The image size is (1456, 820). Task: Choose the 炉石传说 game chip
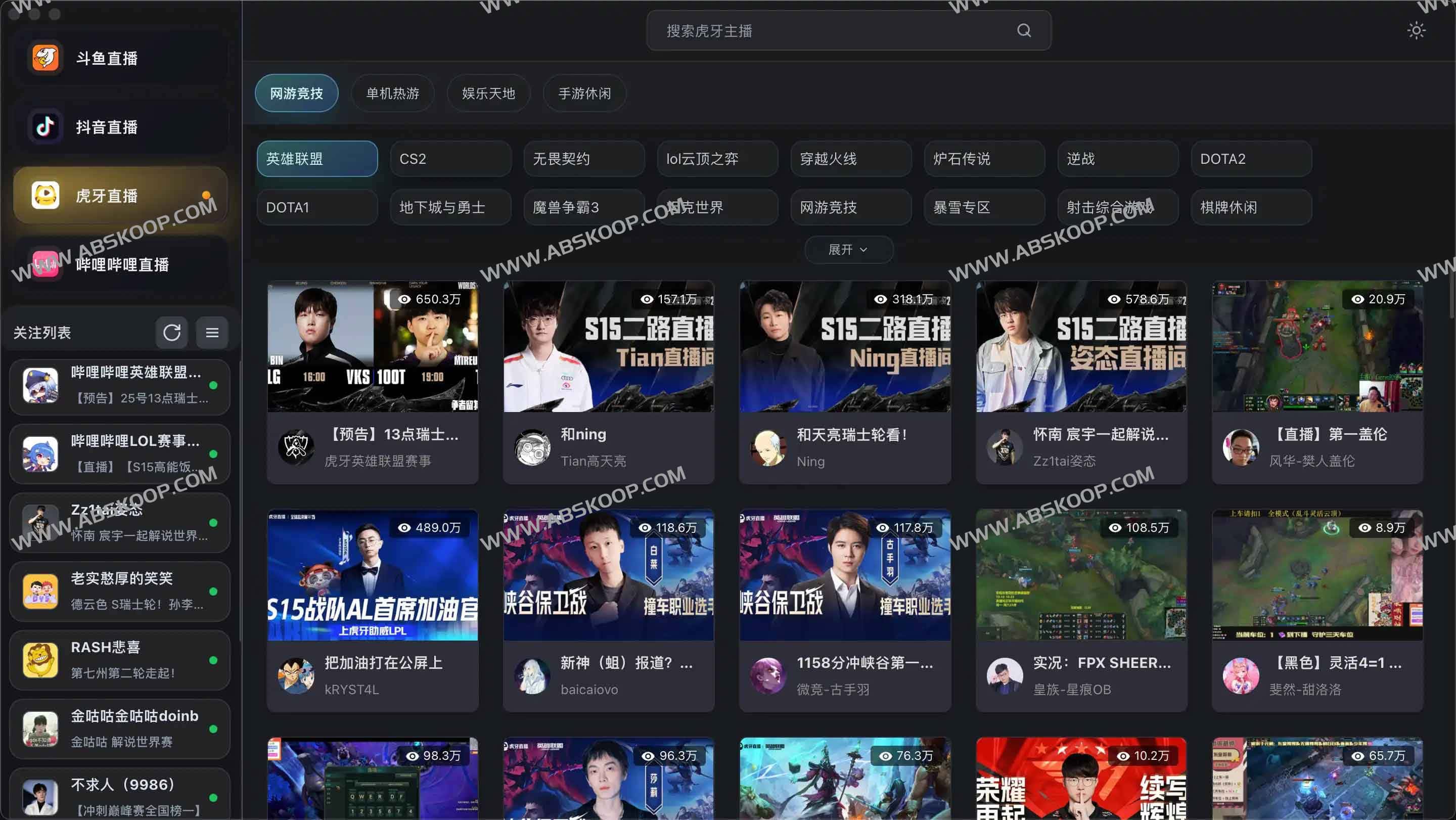point(984,159)
